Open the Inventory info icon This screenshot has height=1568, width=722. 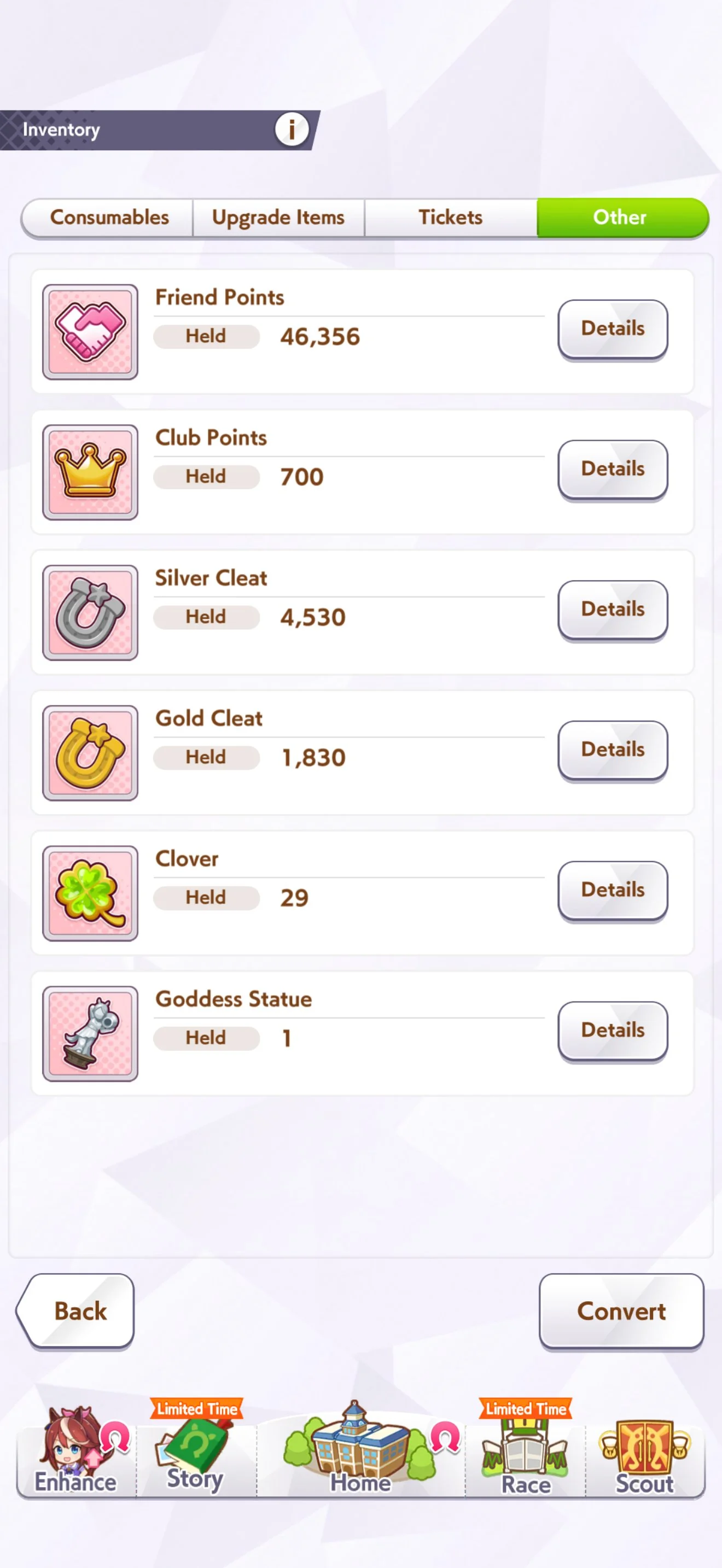click(291, 130)
